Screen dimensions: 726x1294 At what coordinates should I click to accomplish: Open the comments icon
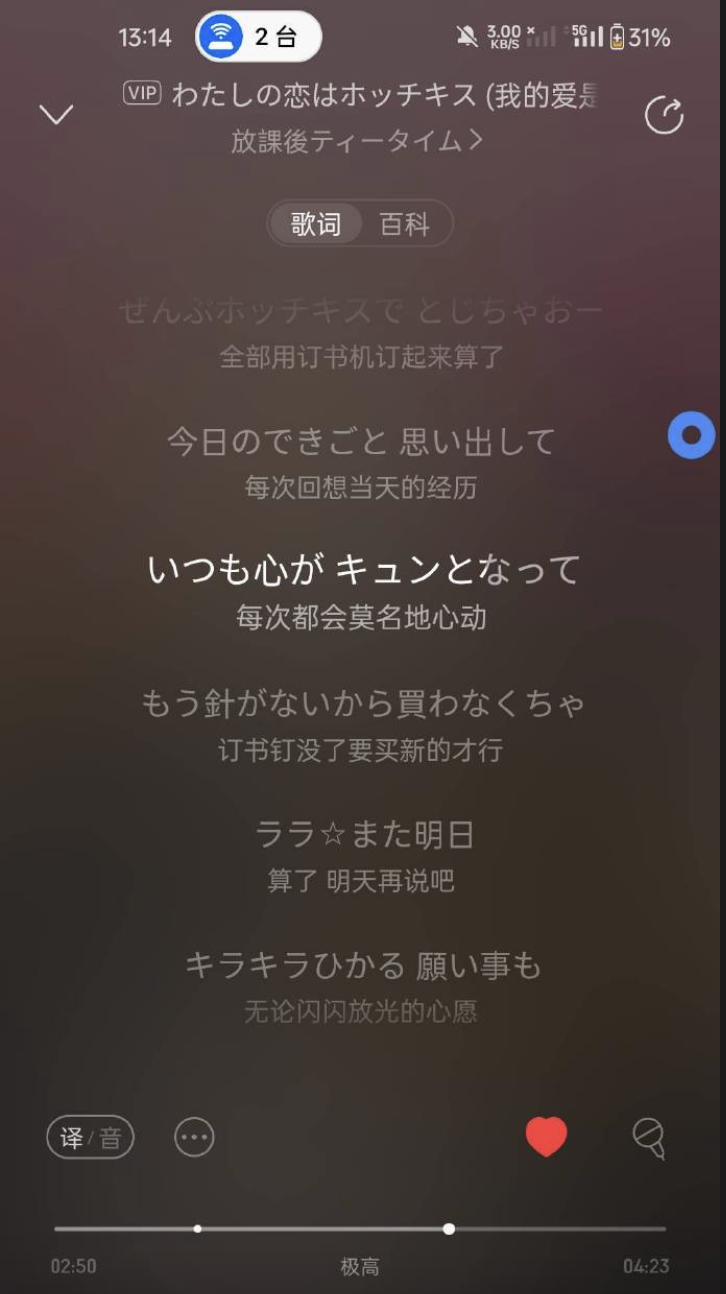[x=649, y=1137]
